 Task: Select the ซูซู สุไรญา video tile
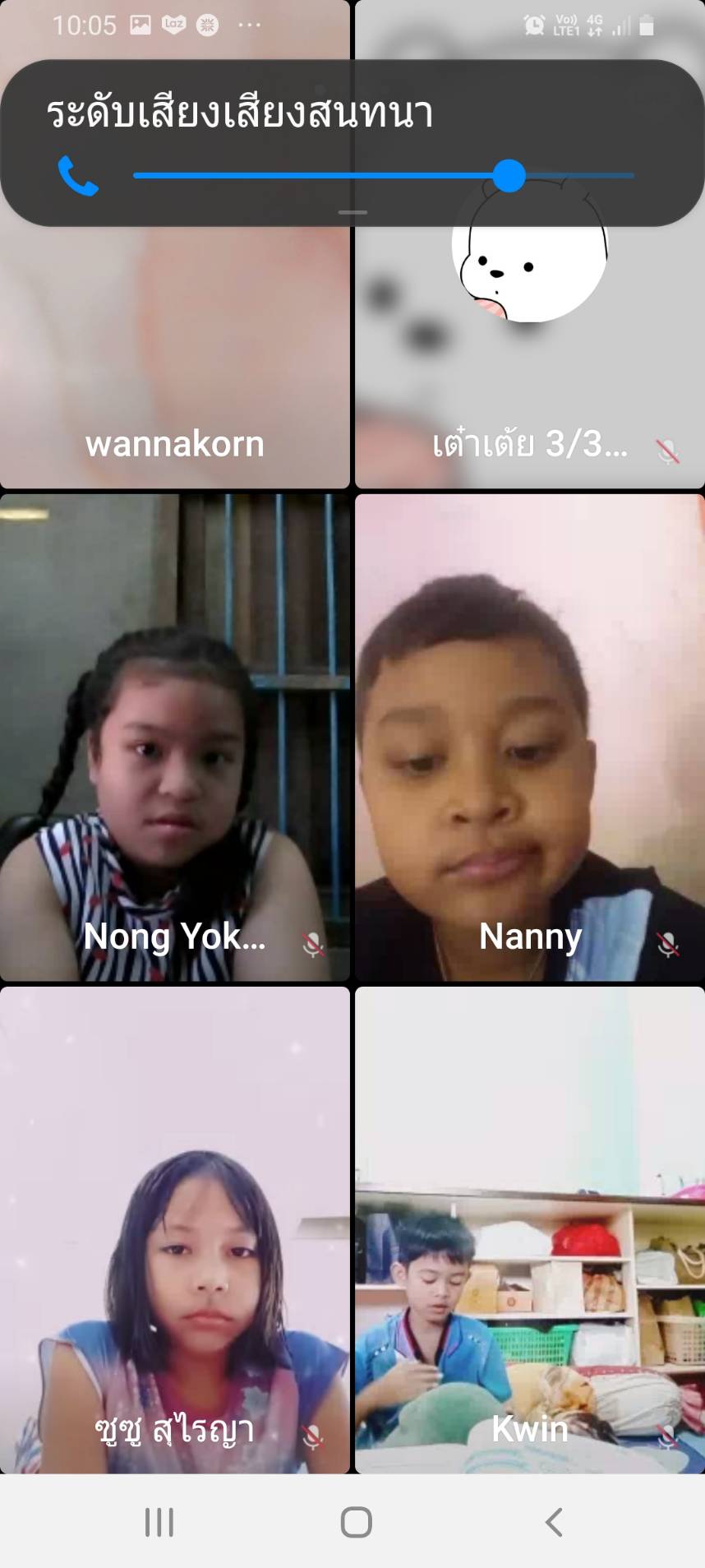tap(174, 1229)
